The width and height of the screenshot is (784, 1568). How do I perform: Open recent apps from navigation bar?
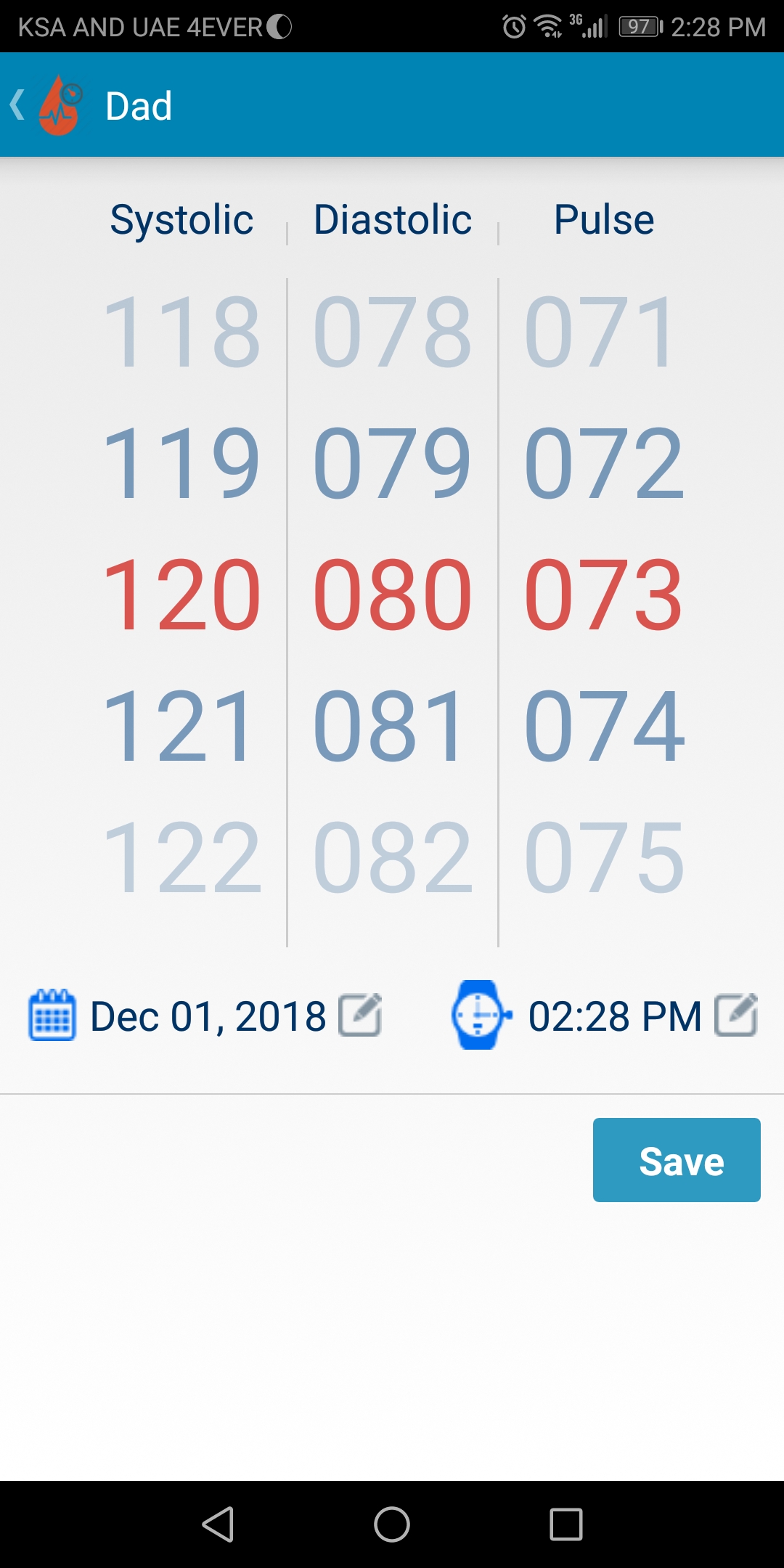(x=566, y=1524)
